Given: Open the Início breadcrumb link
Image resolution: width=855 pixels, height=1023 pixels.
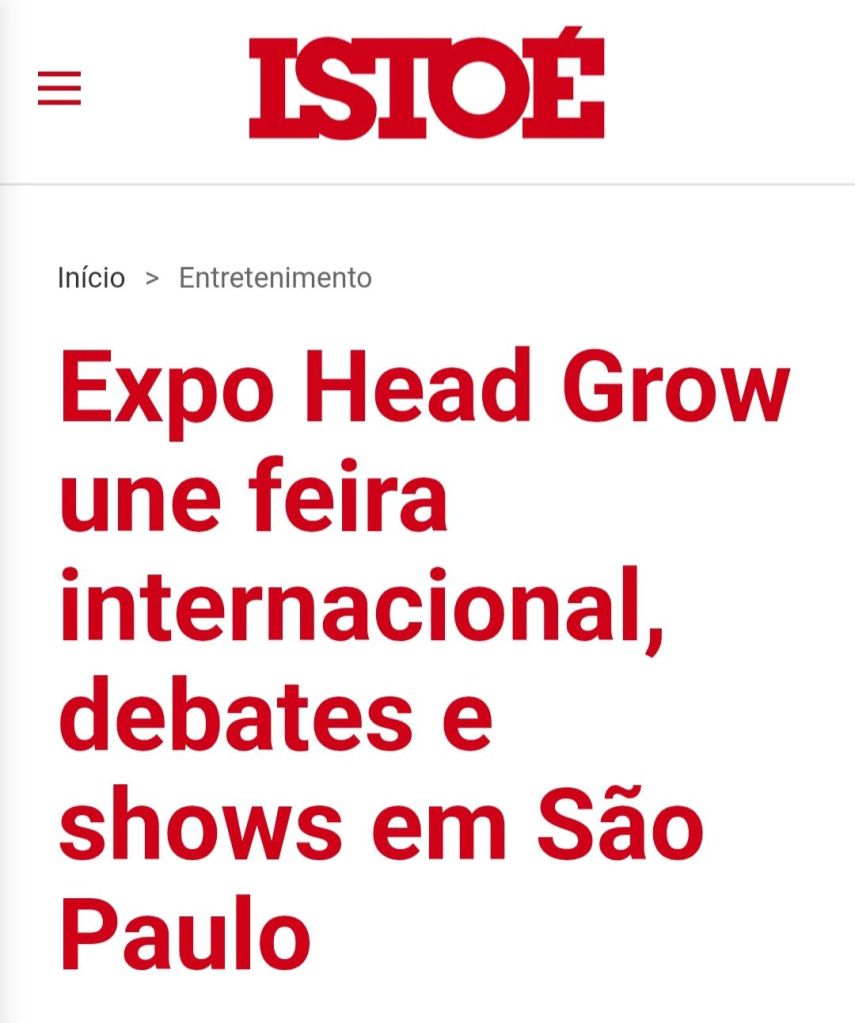Looking at the screenshot, I should [91, 277].
